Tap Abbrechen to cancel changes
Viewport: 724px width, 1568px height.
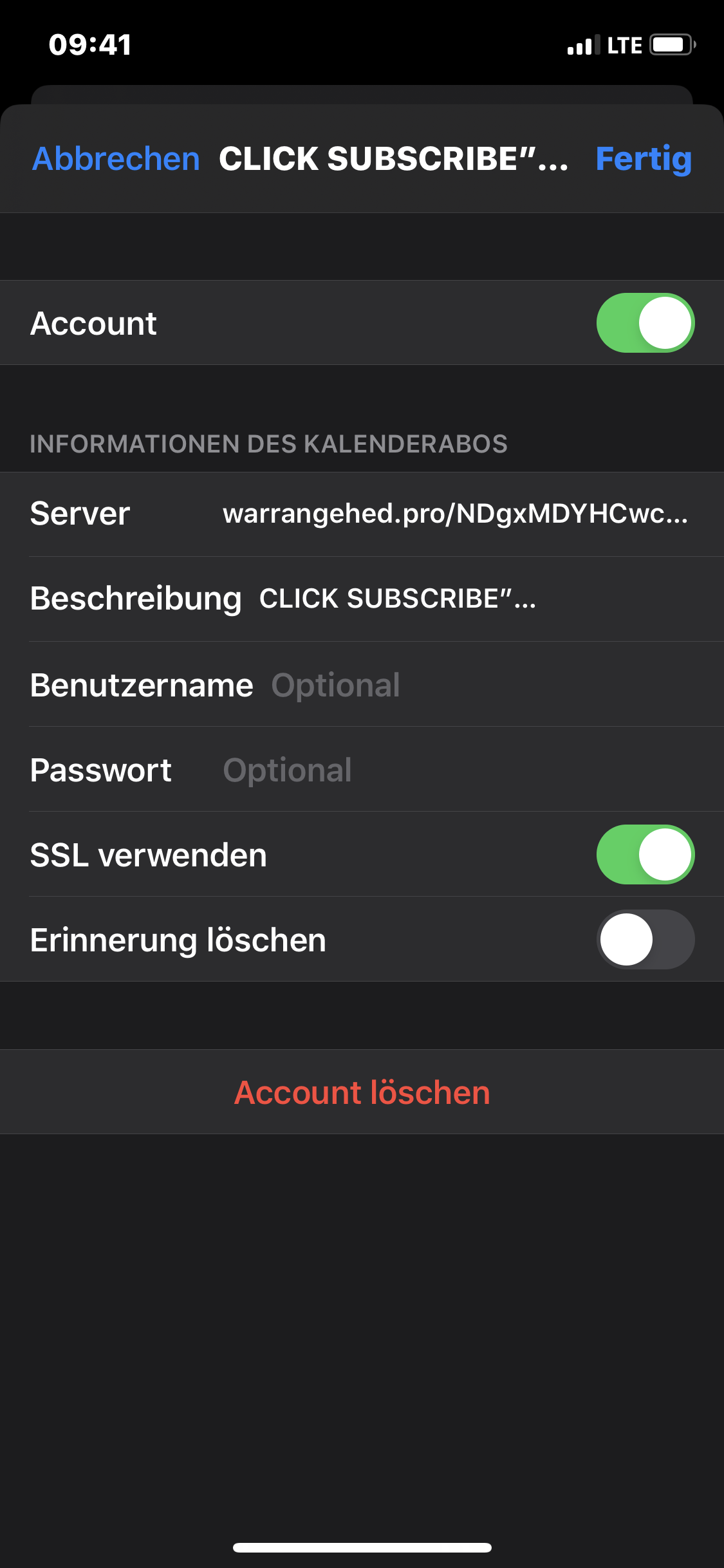click(x=116, y=158)
